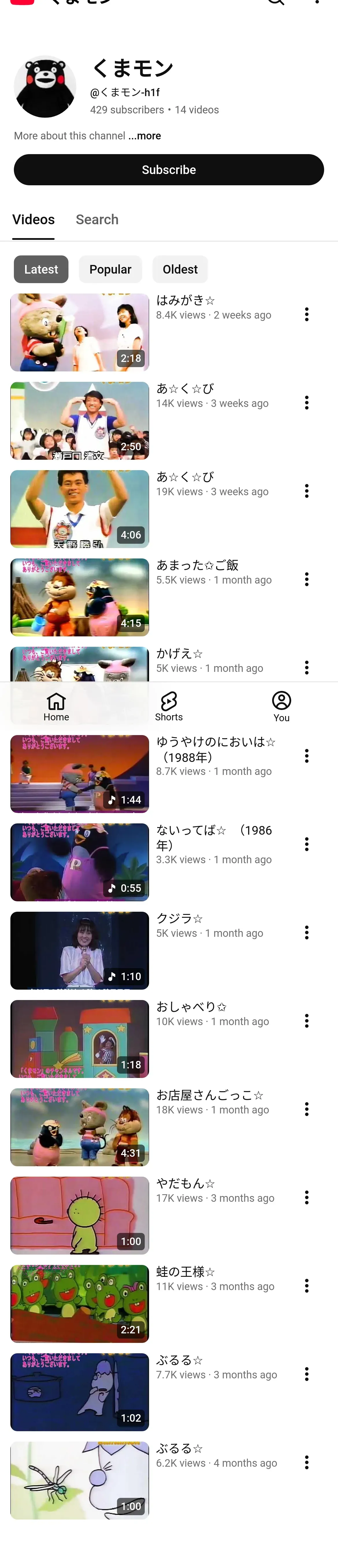Open the あまった☆ご飯 video
The image size is (338, 1568).
click(x=80, y=597)
